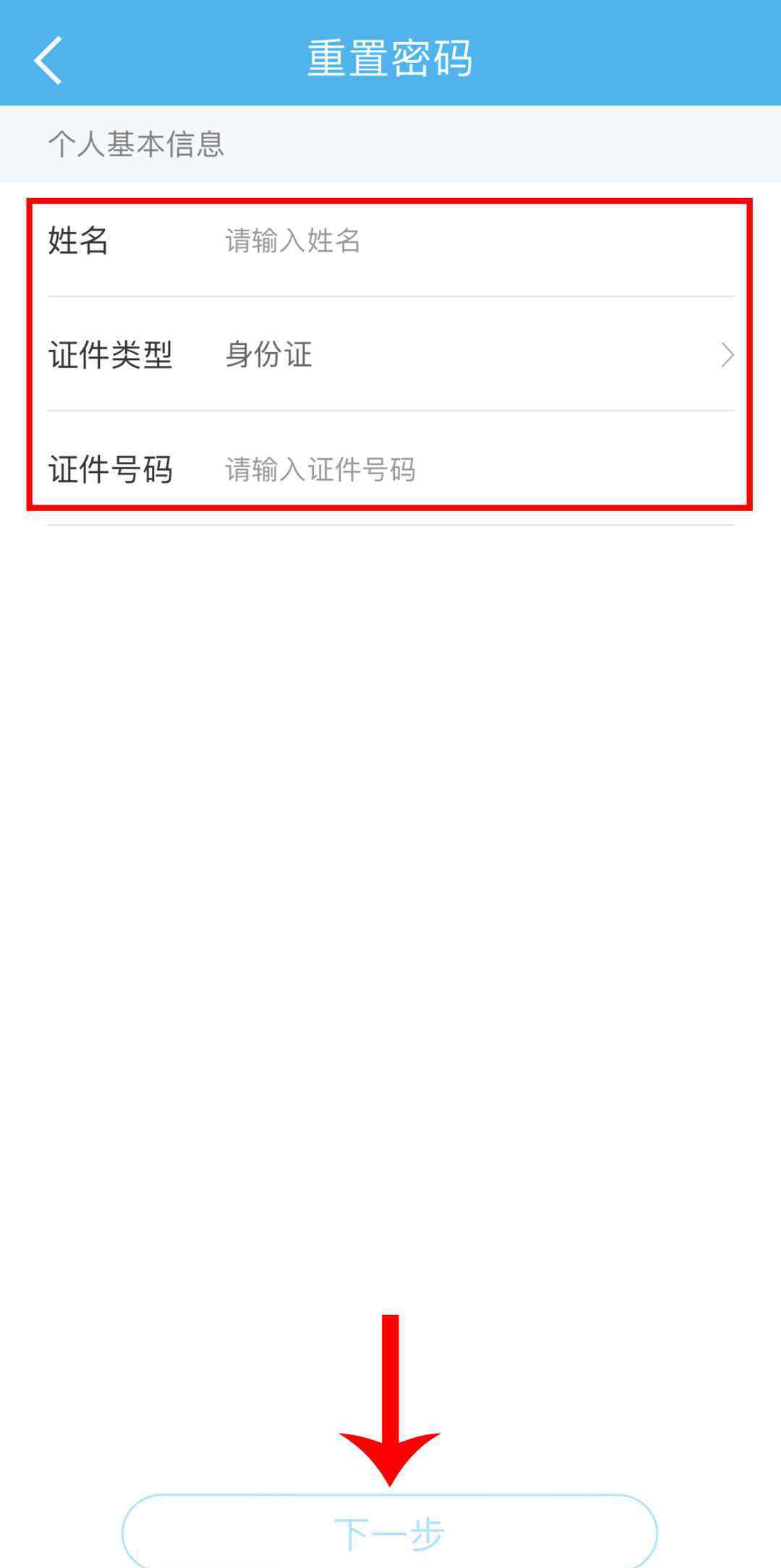Viewport: 781px width, 1568px height.
Task: Tap the 下一步 next step button
Action: coord(390,1532)
